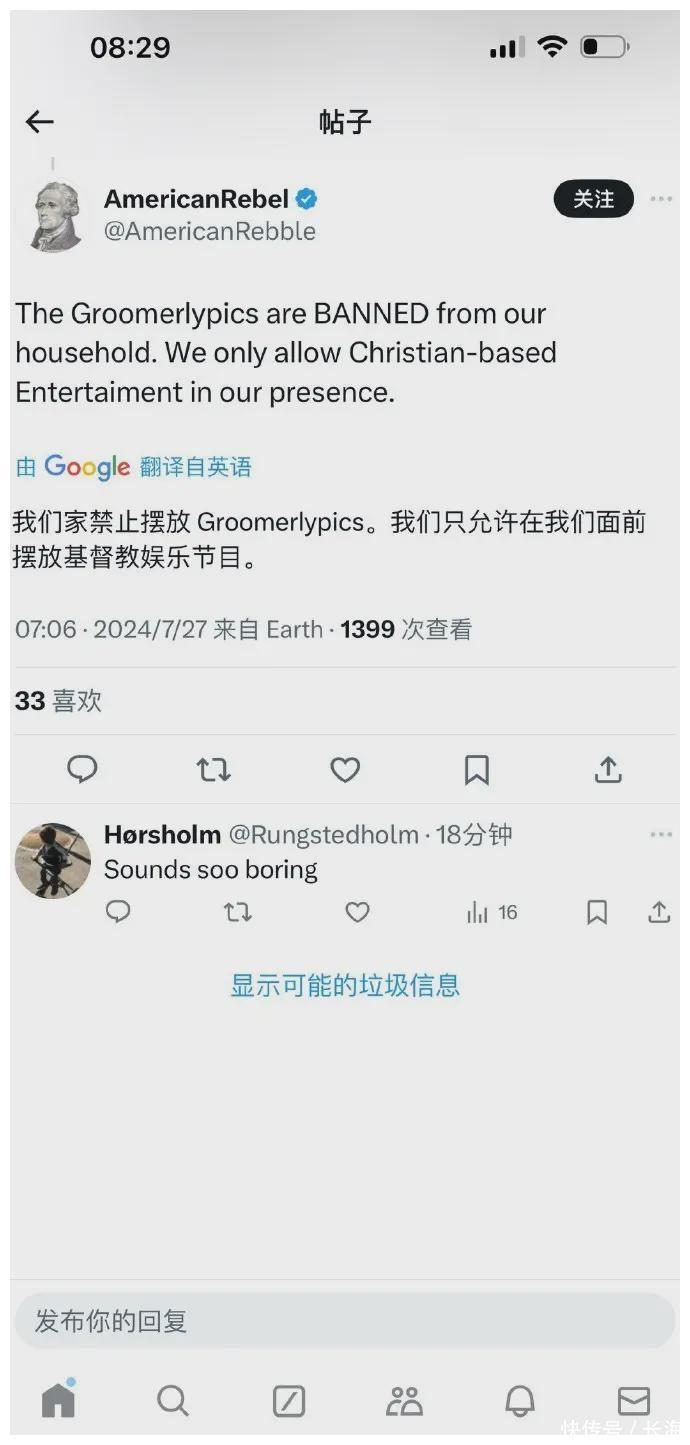The height and width of the screenshot is (1445, 690).
Task: Bookmark AmericanRebel's post
Action: 477,769
